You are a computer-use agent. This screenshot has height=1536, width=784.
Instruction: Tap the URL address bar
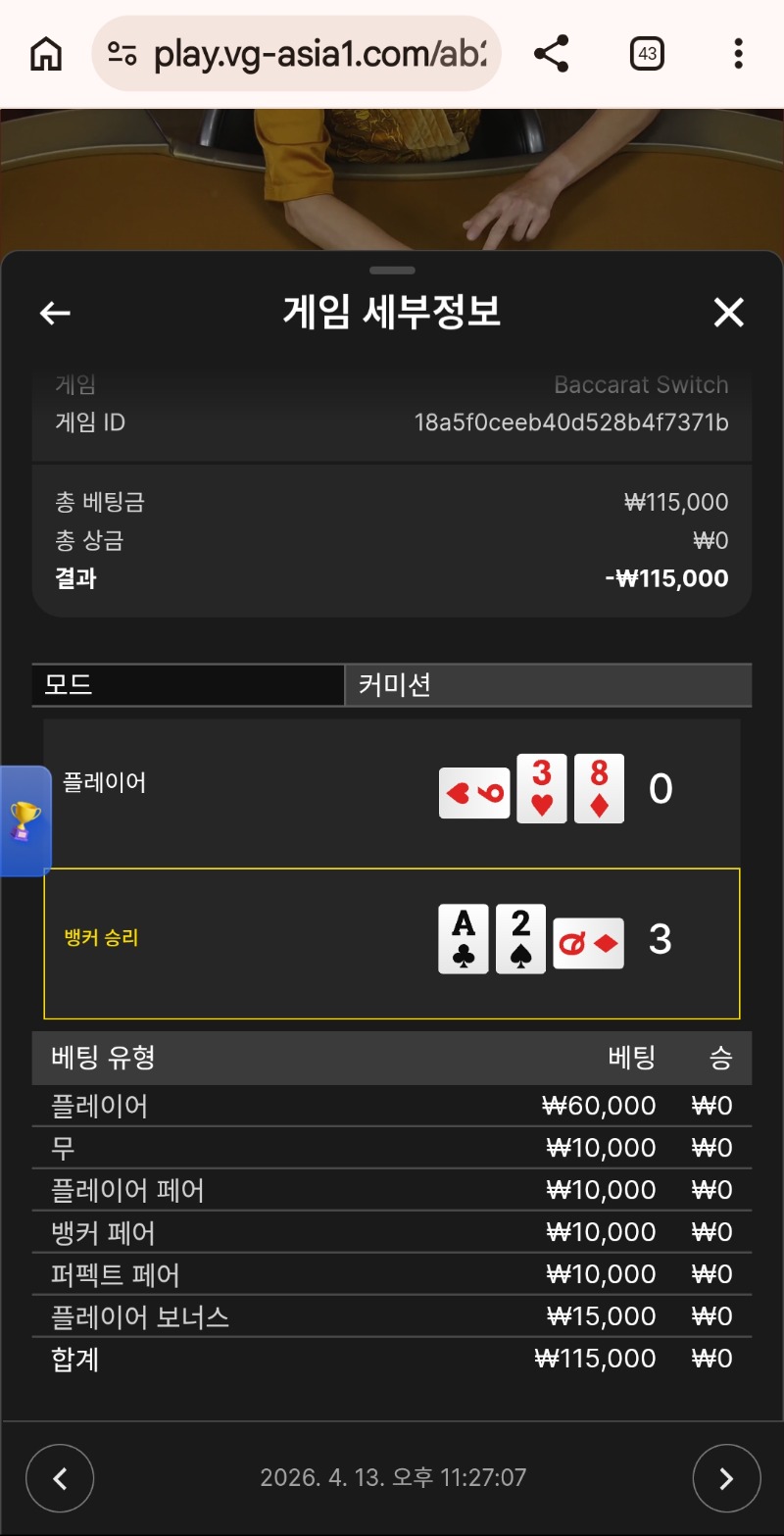[296, 54]
